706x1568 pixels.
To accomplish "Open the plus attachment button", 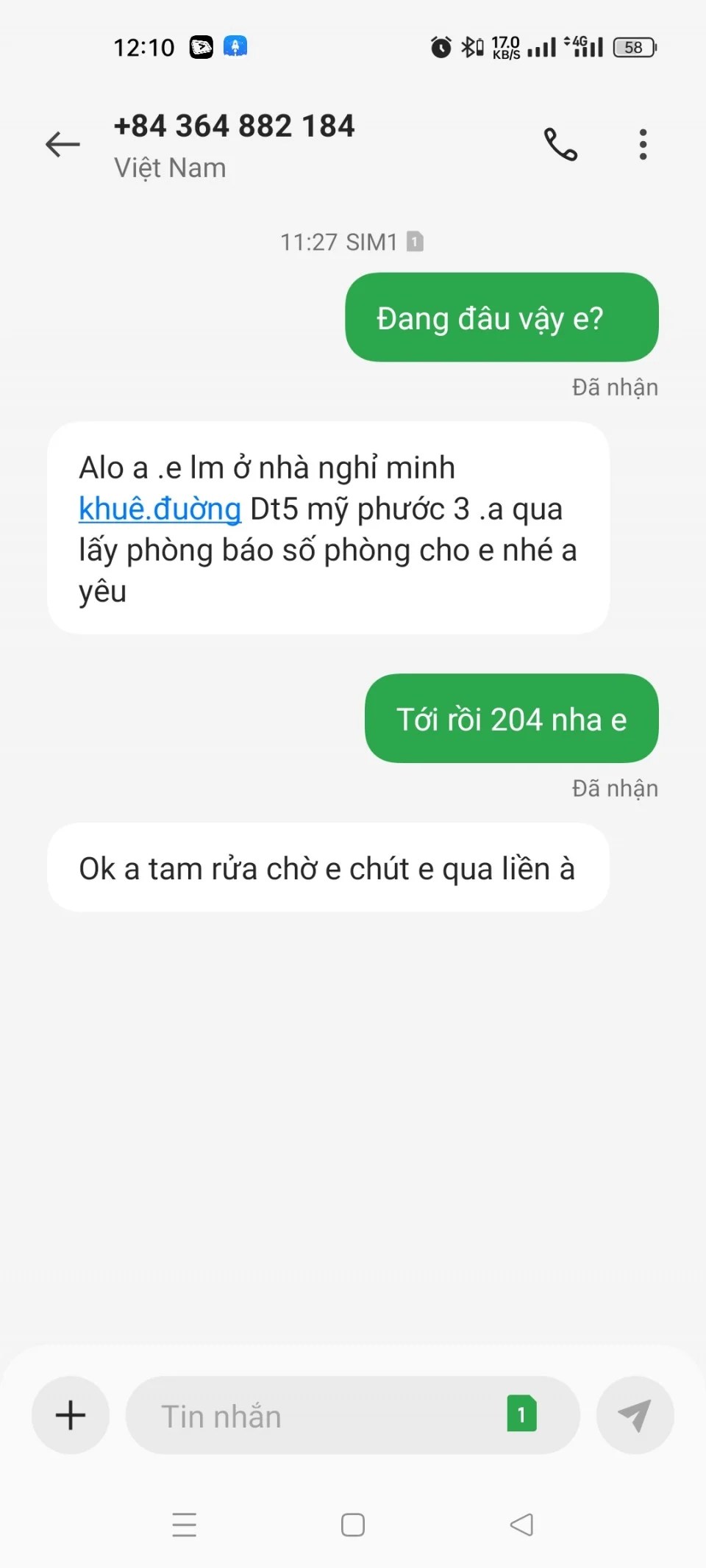I will coord(71,1415).
